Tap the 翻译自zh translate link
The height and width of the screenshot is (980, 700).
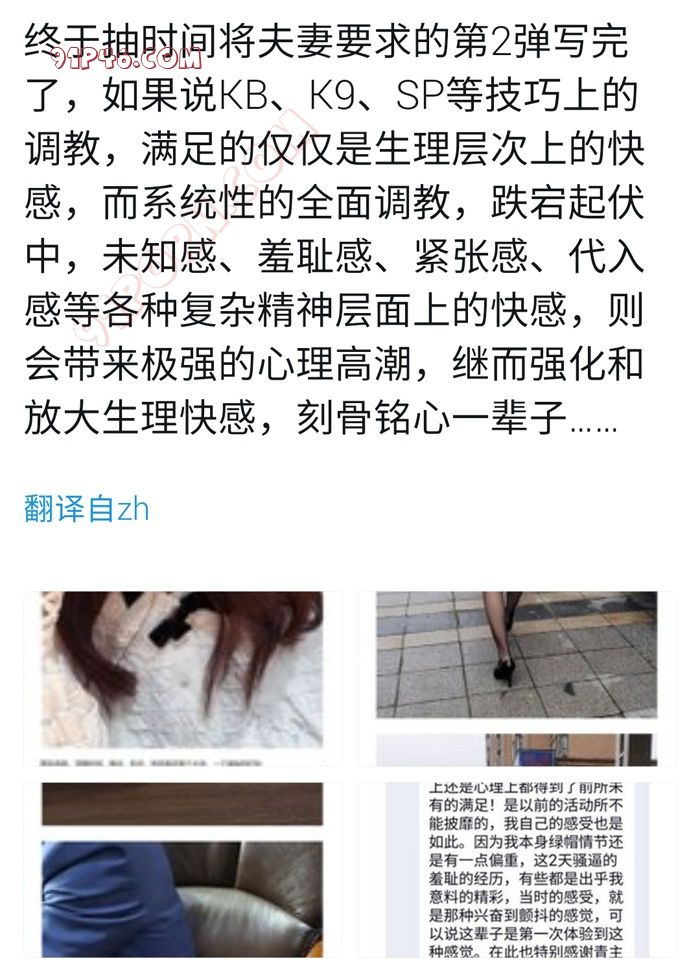point(87,509)
